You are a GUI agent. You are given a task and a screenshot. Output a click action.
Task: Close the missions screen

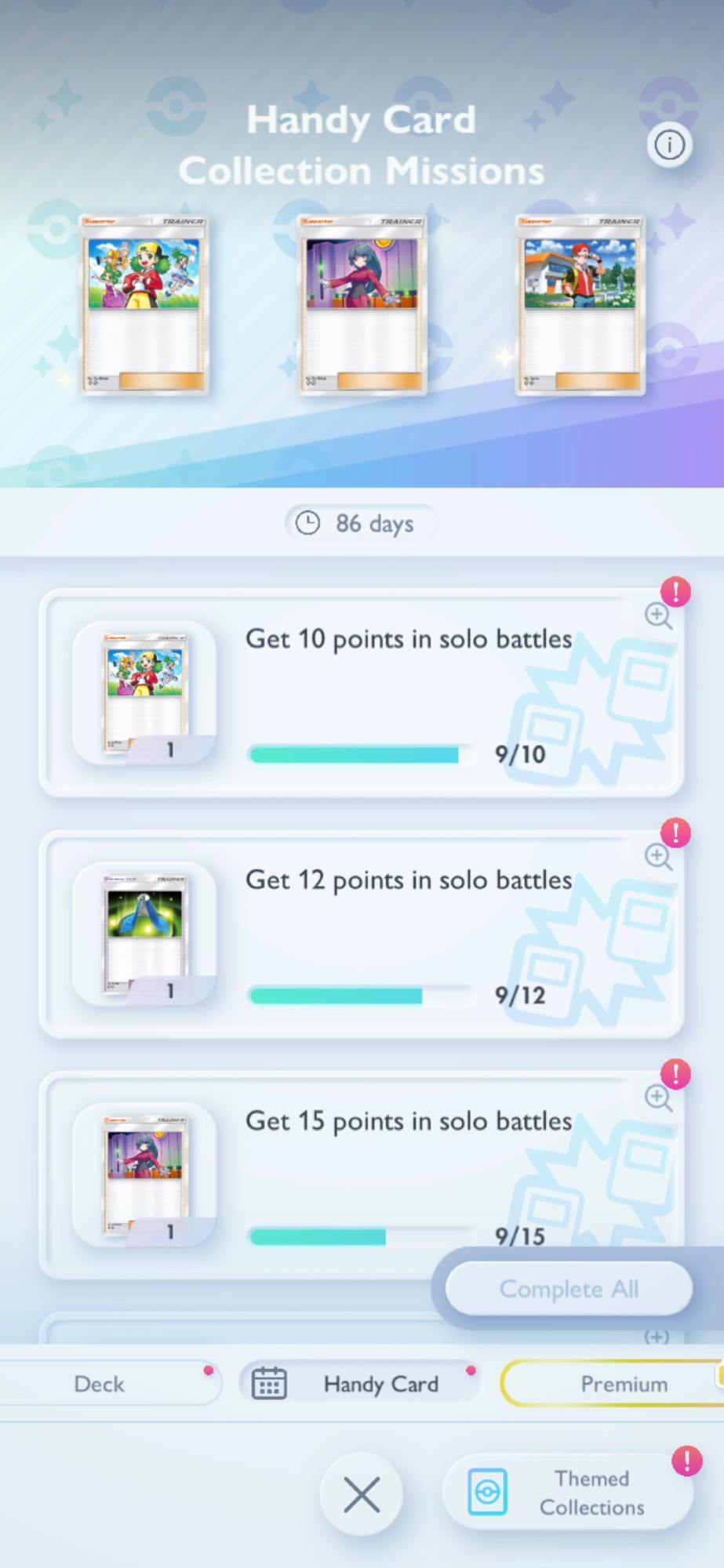[x=362, y=1494]
